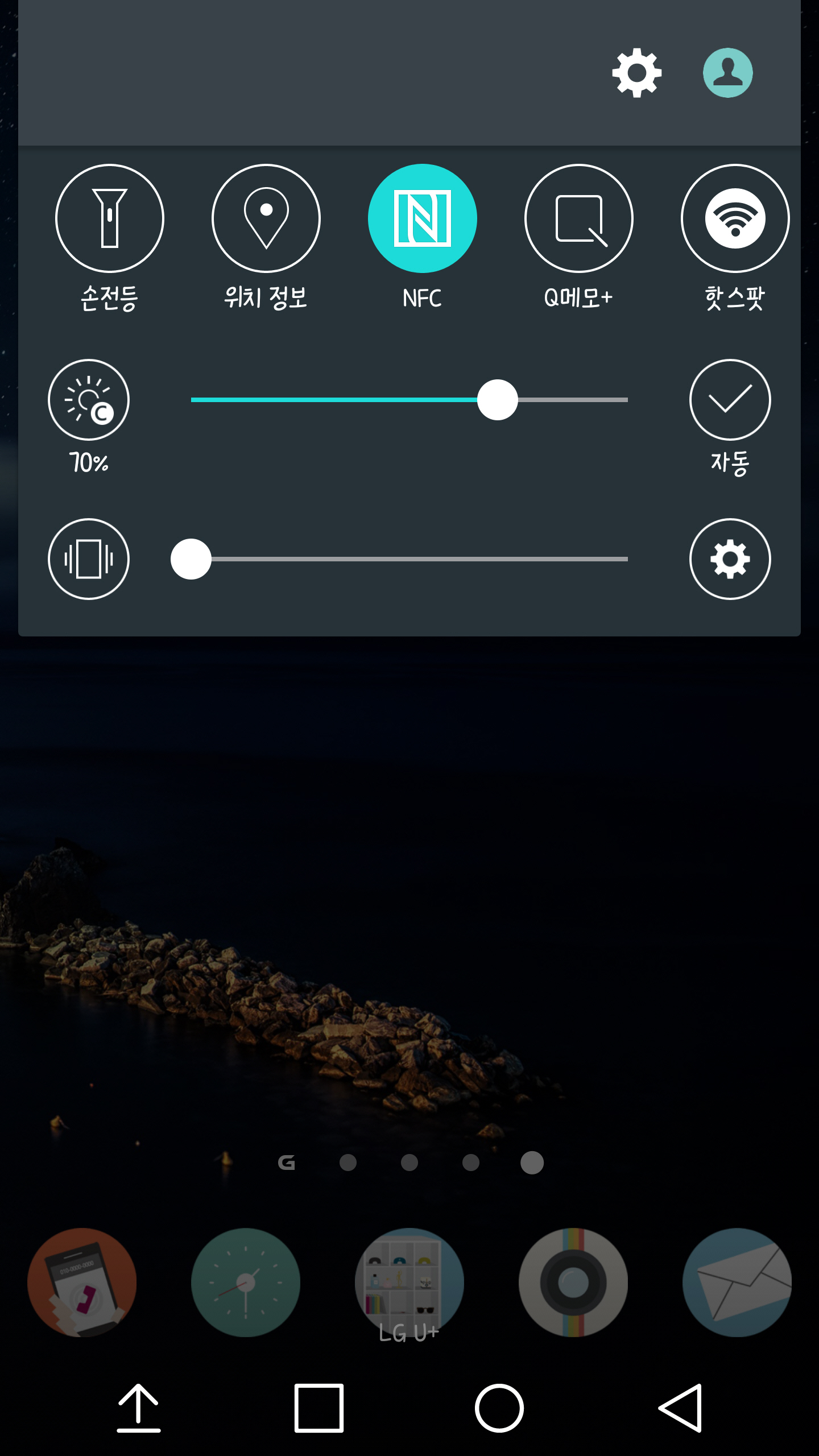Tap the brightness 70% icon

click(x=89, y=400)
